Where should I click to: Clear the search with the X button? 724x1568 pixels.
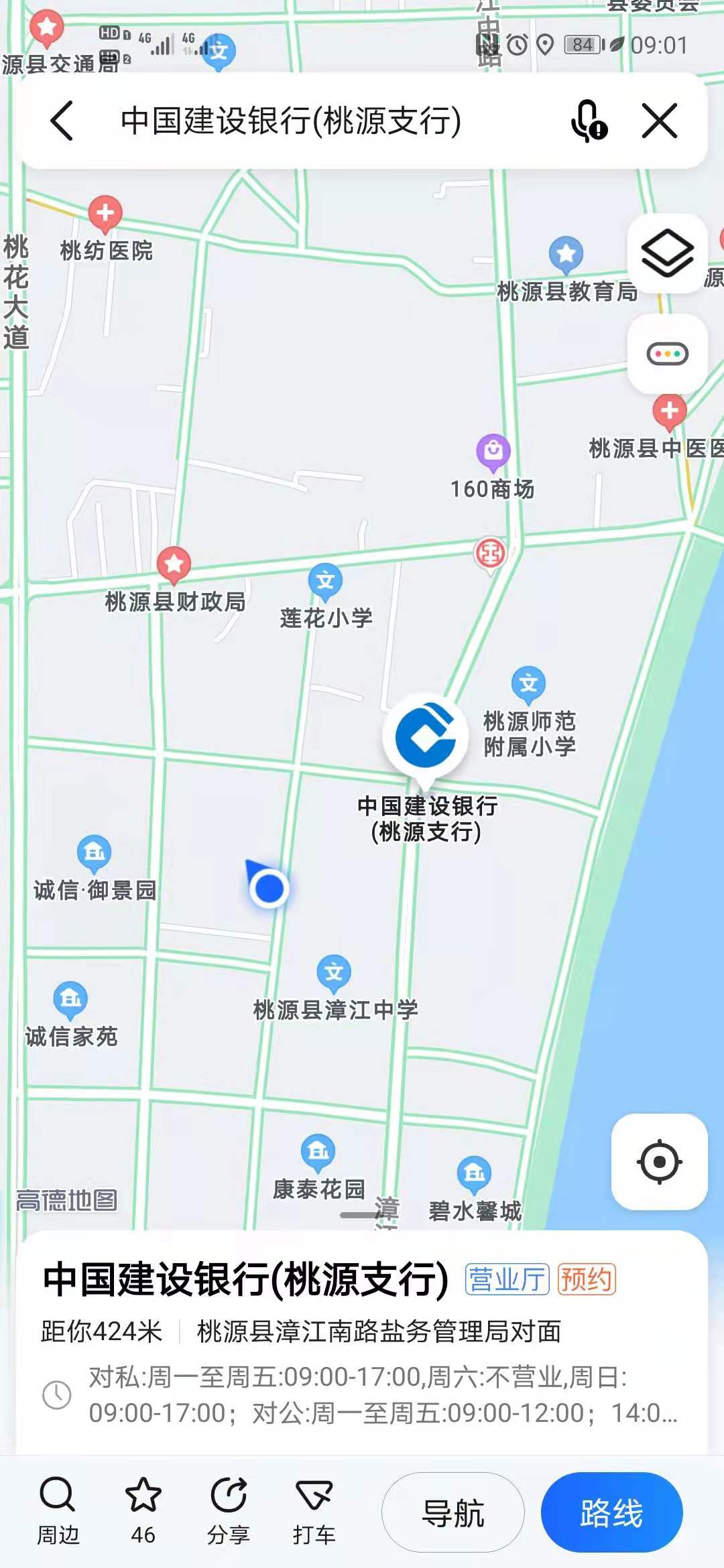click(660, 121)
